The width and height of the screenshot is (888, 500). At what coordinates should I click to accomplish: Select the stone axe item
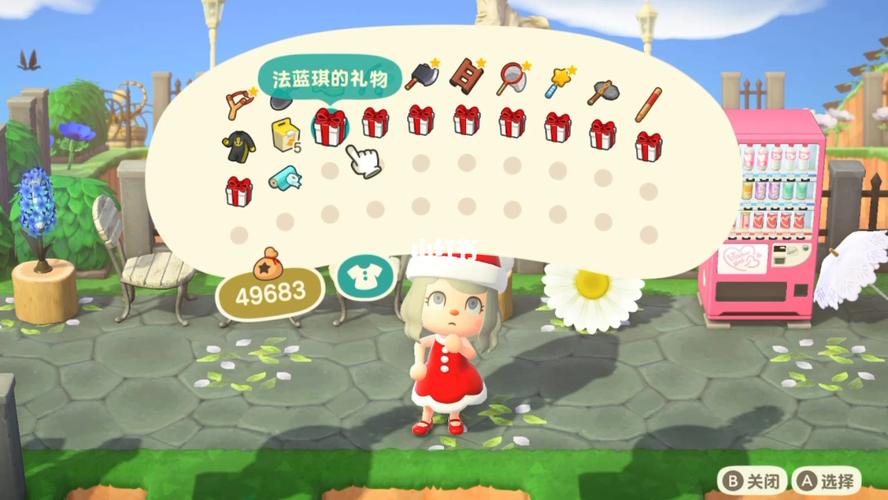(x=602, y=93)
